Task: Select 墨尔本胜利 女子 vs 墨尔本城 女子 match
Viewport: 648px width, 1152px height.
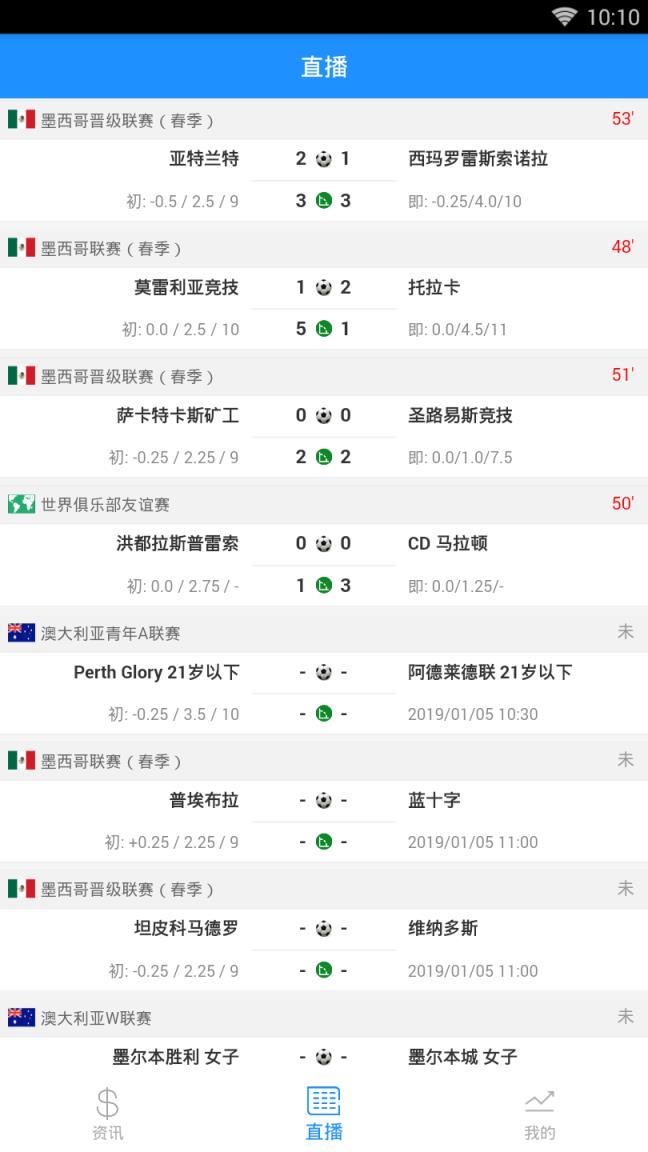Action: pyautogui.click(x=324, y=1056)
